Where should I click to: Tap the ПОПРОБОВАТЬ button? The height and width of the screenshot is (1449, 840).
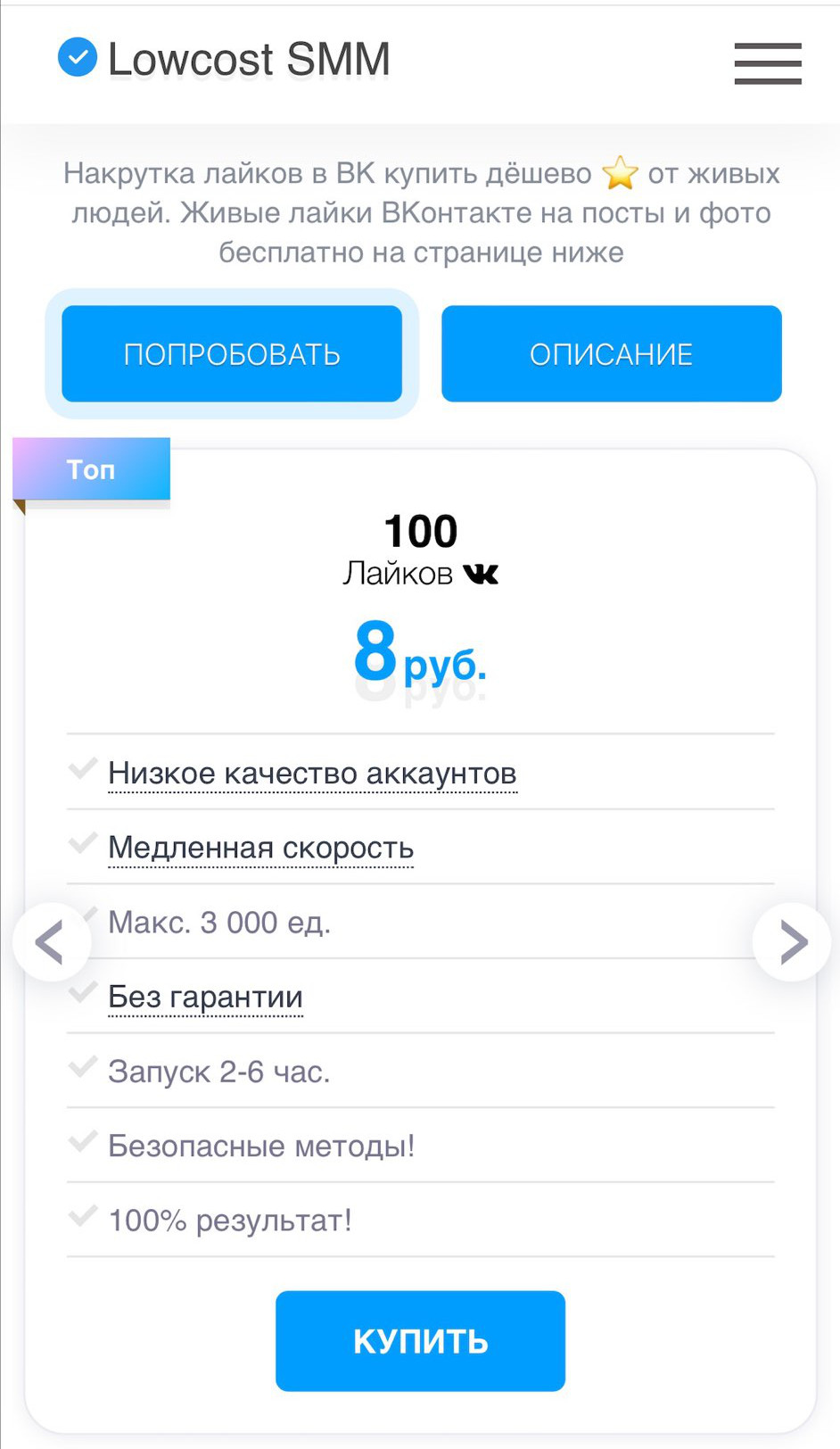232,354
